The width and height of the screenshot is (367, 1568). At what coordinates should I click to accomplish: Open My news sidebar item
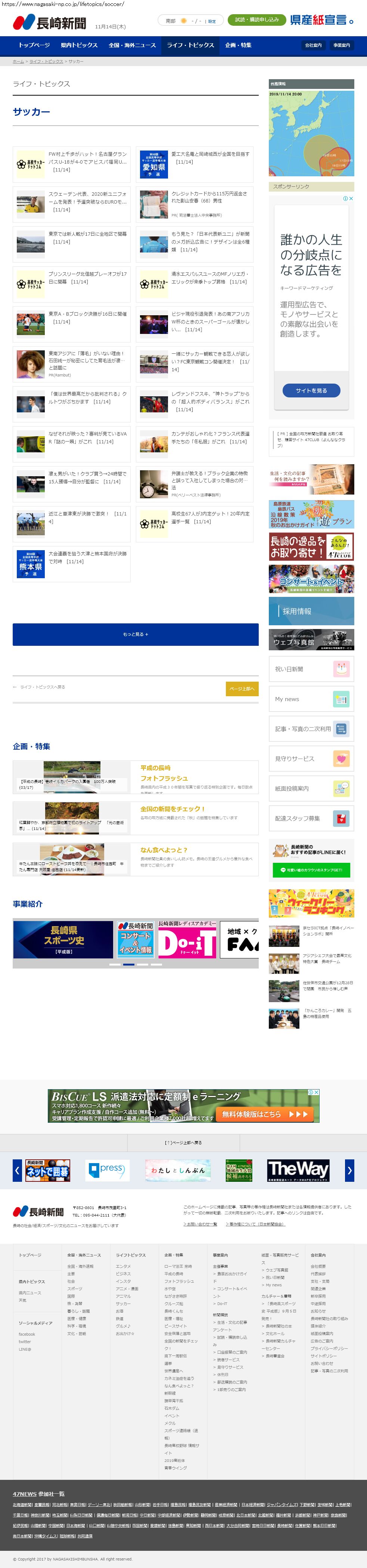(x=311, y=699)
